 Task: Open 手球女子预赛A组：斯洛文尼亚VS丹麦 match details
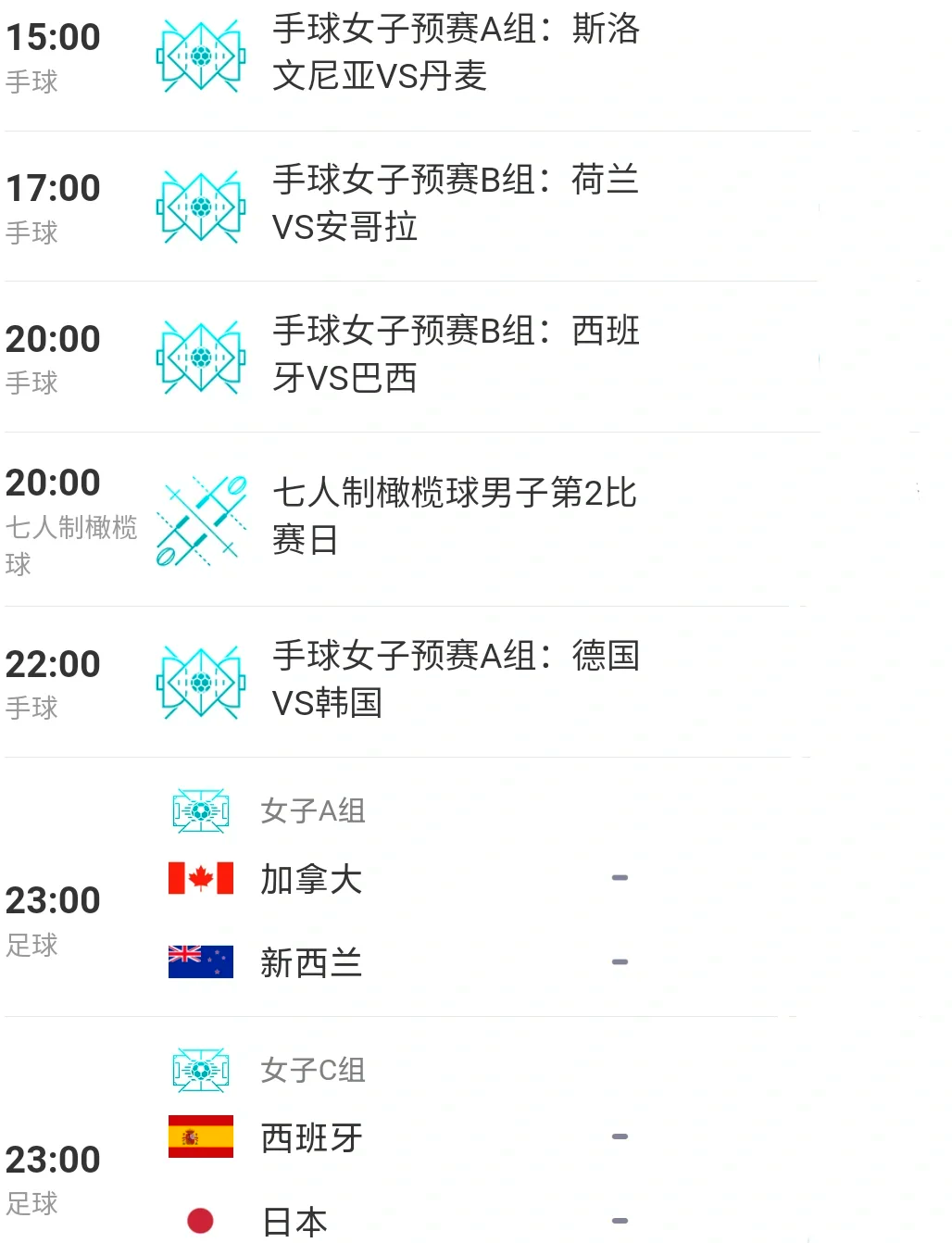(x=457, y=54)
